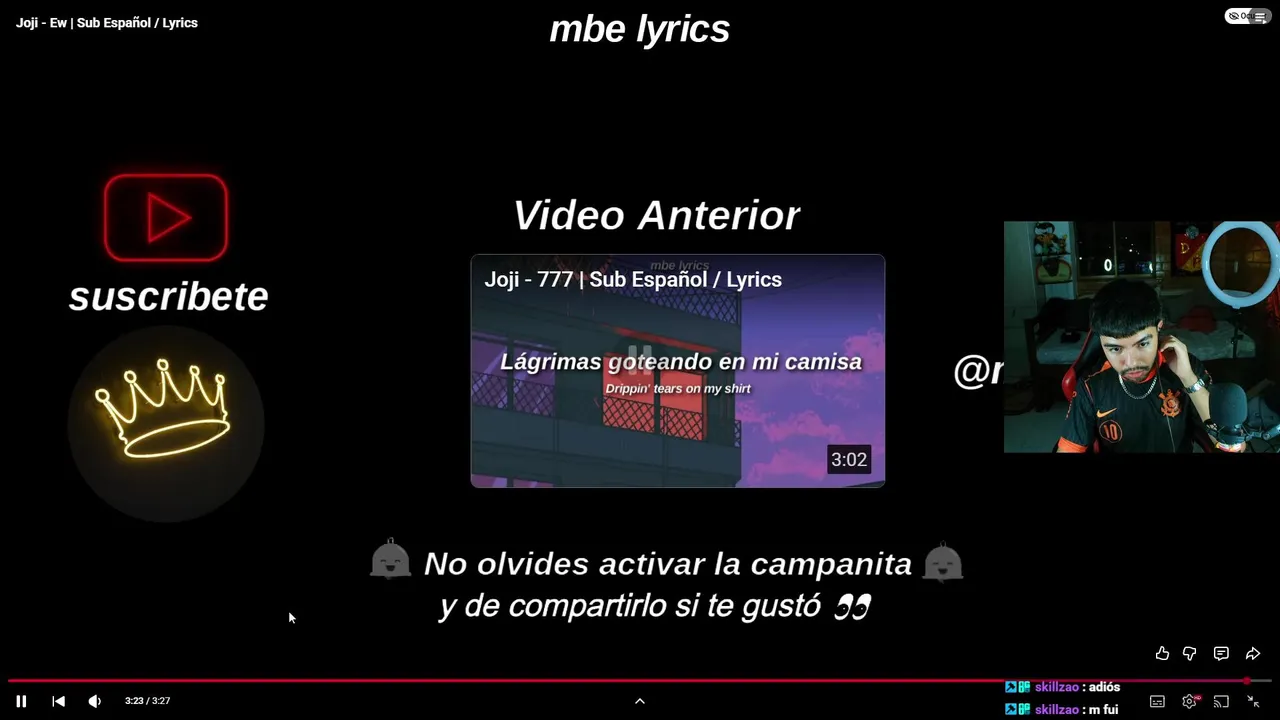Share this video
Viewport: 1280px width, 720px height.
pyautogui.click(x=1252, y=653)
